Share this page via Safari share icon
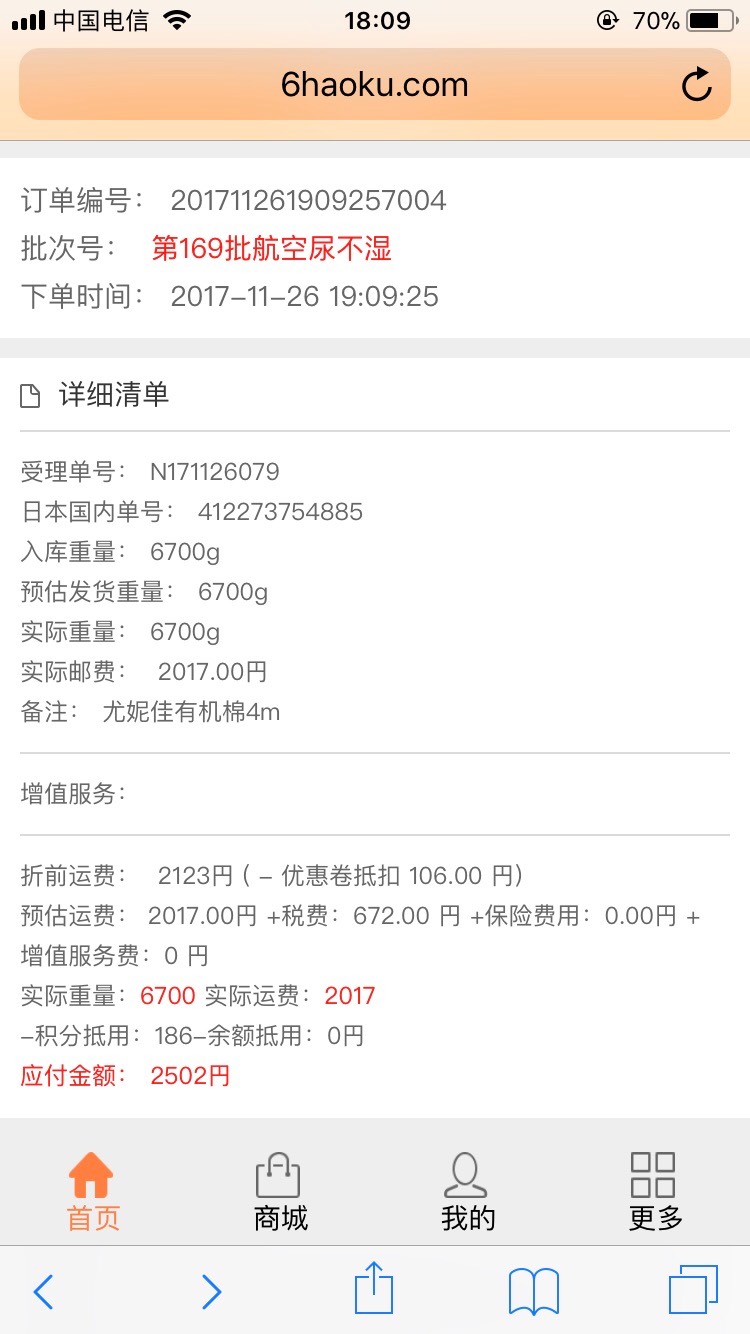Image resolution: width=750 pixels, height=1334 pixels. pyautogui.click(x=374, y=1287)
